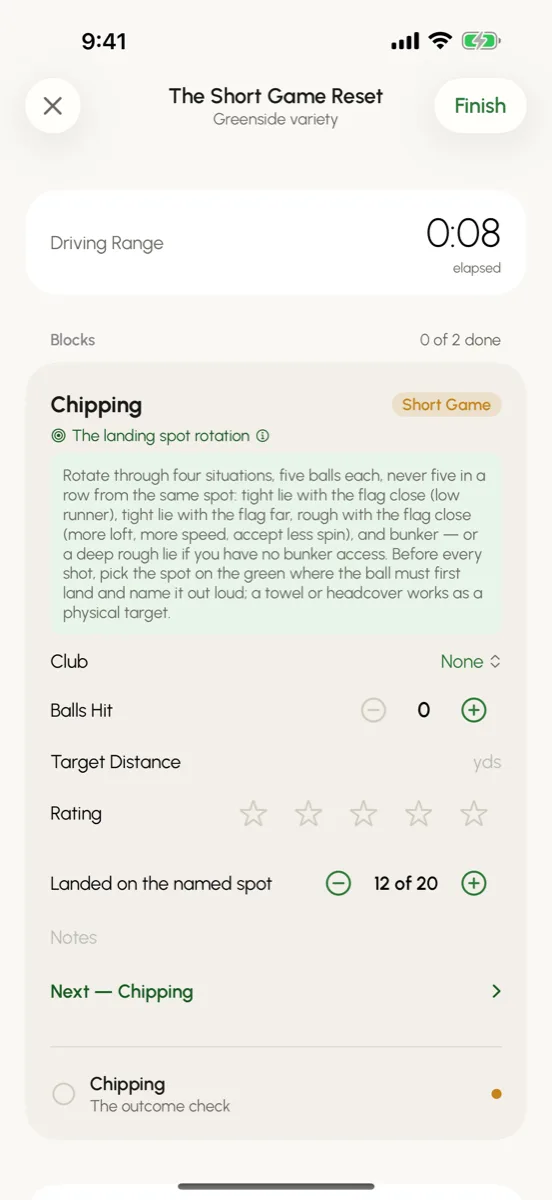
Task: Increase Landed on the named spot count
Action: (x=474, y=884)
